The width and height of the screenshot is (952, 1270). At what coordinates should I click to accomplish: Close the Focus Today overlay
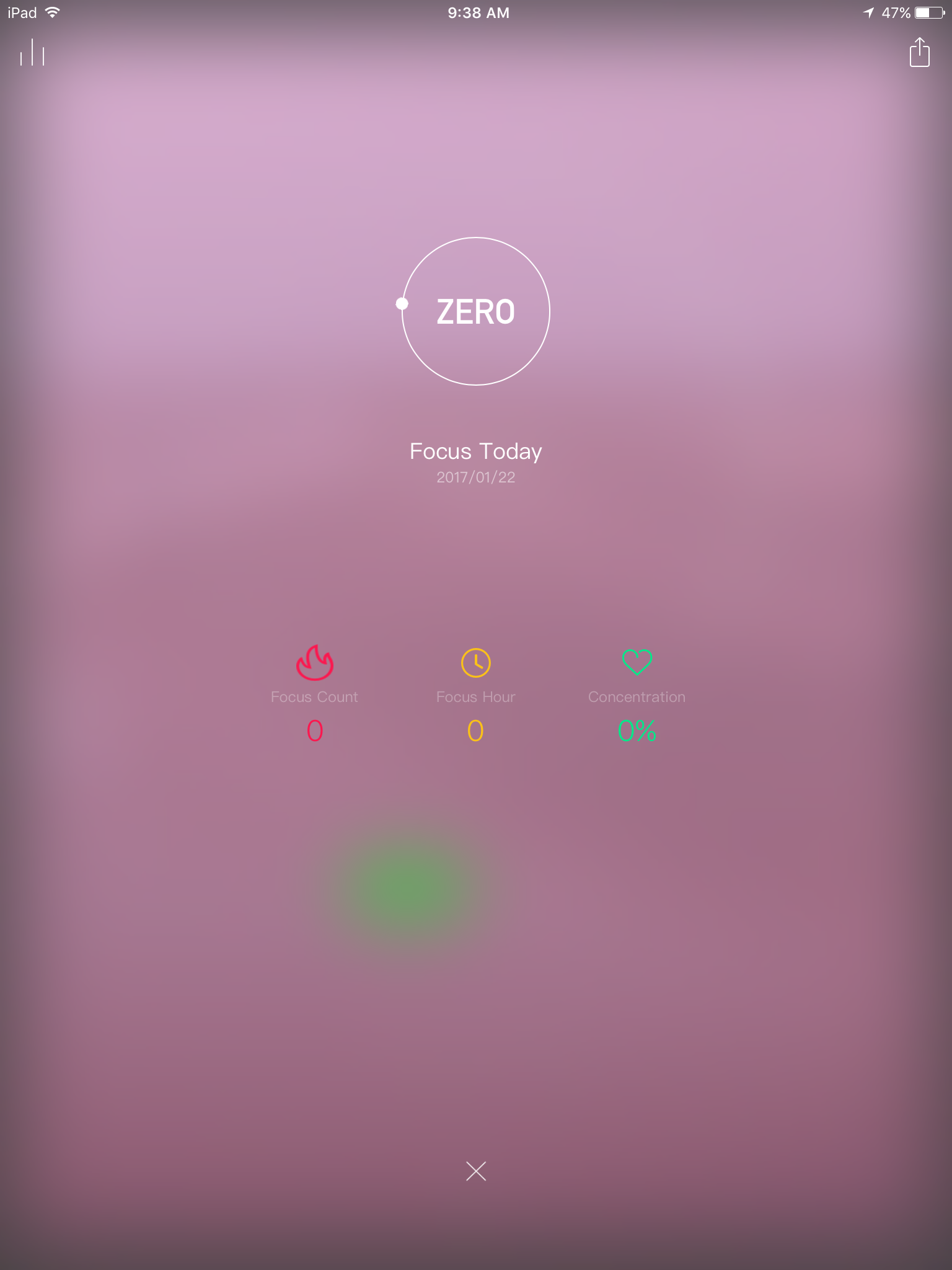click(x=475, y=1171)
